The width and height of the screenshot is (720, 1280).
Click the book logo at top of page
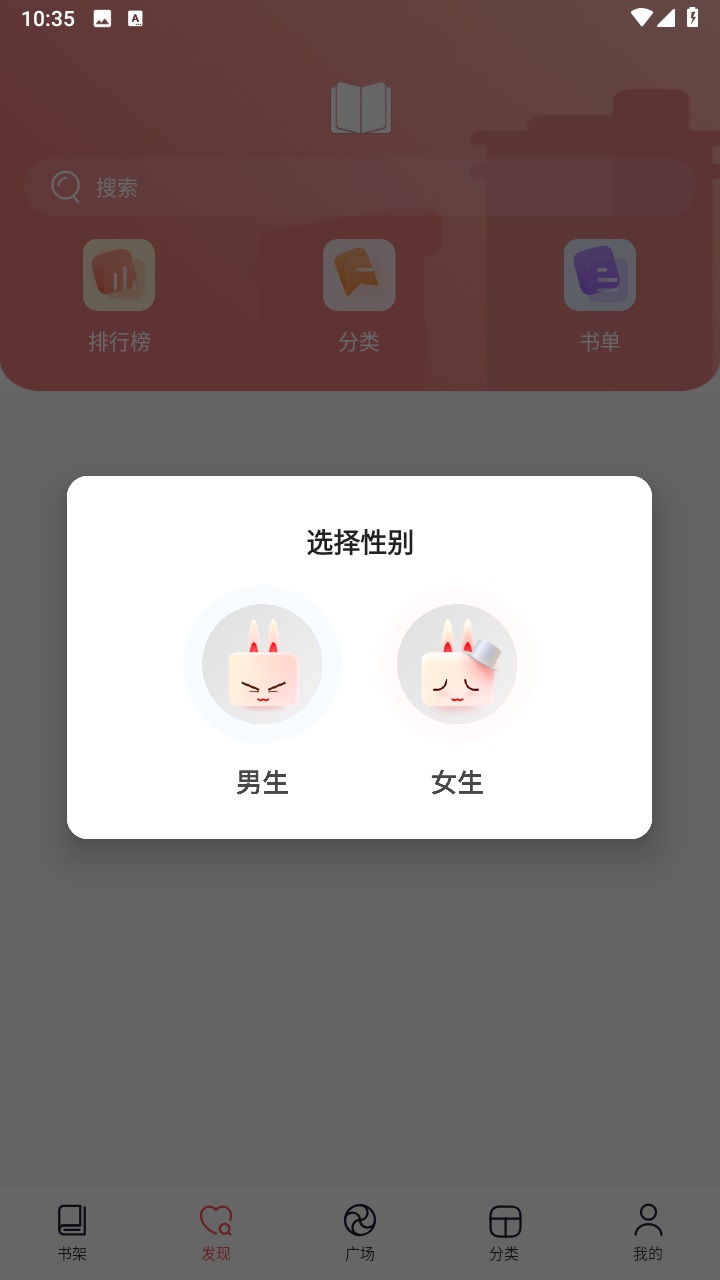coord(360,105)
